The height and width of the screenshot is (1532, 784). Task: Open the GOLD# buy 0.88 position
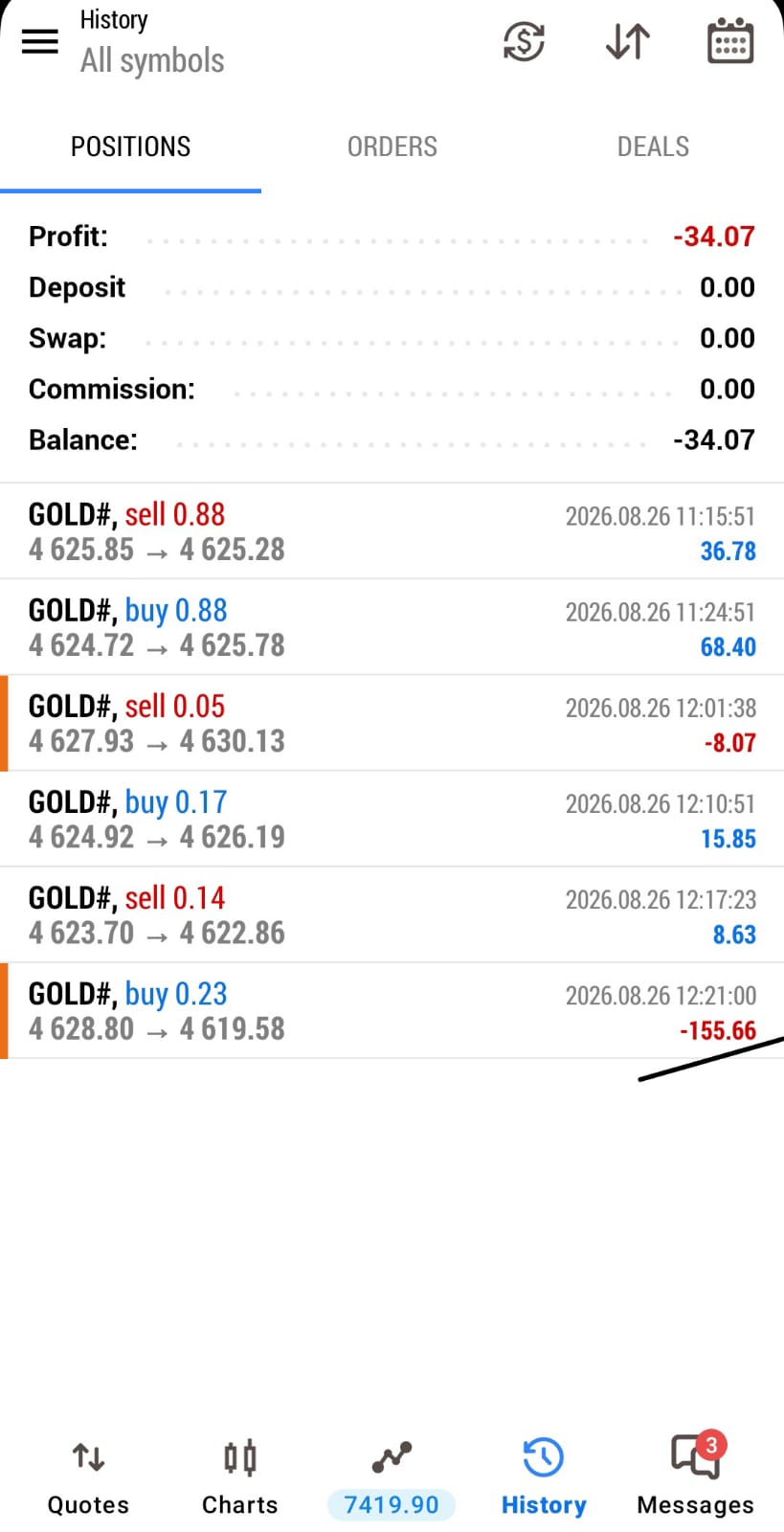392,627
